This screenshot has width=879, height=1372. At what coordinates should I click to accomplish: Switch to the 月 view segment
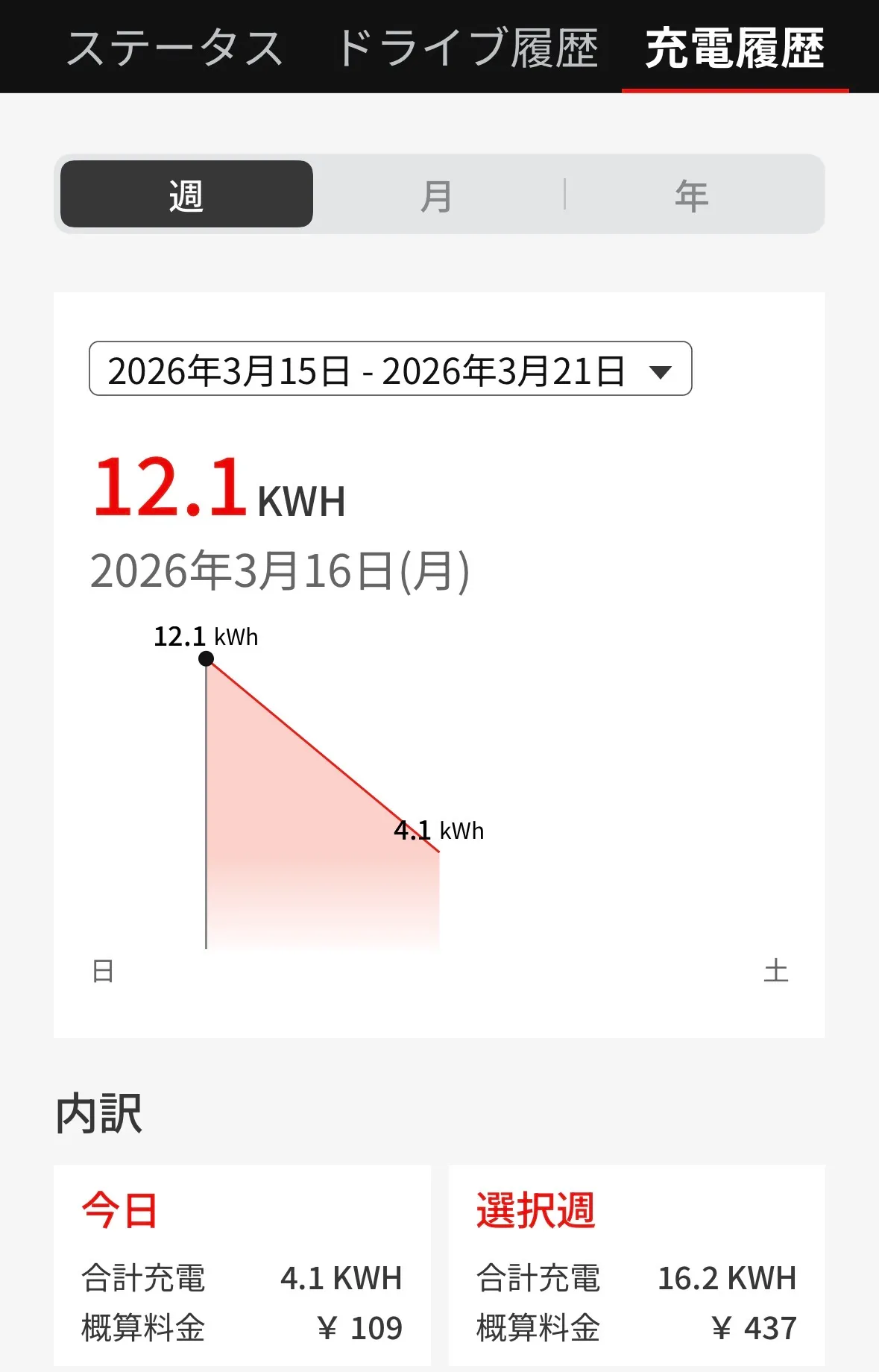point(437,195)
